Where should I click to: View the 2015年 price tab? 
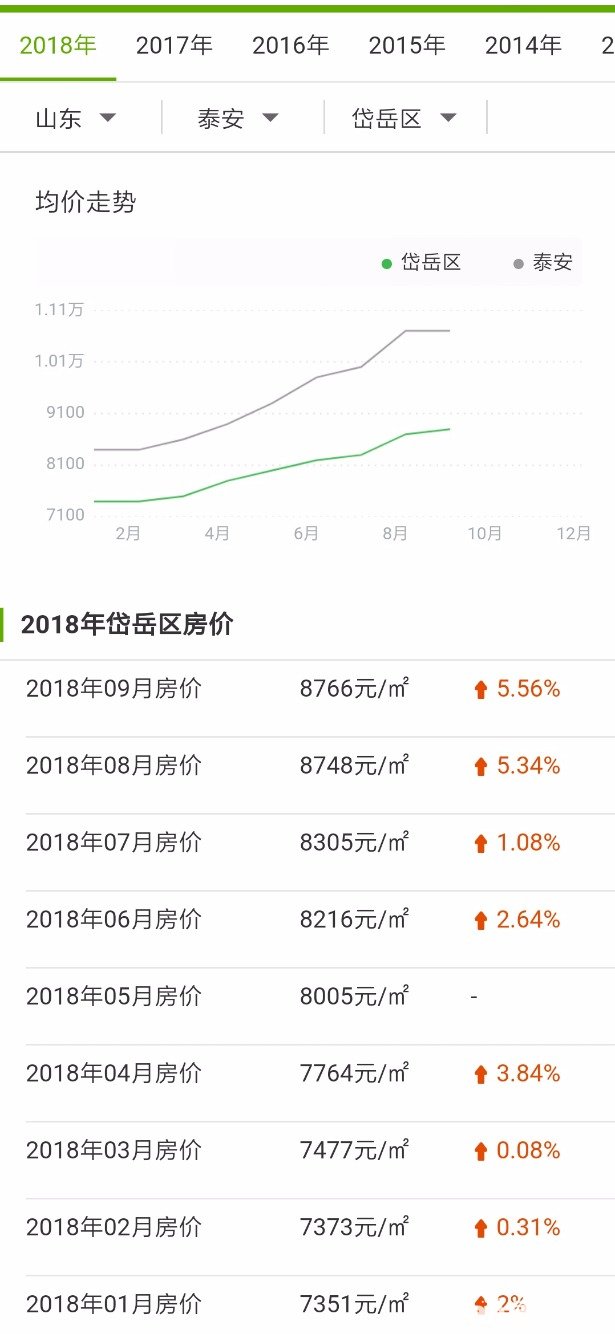tap(406, 45)
